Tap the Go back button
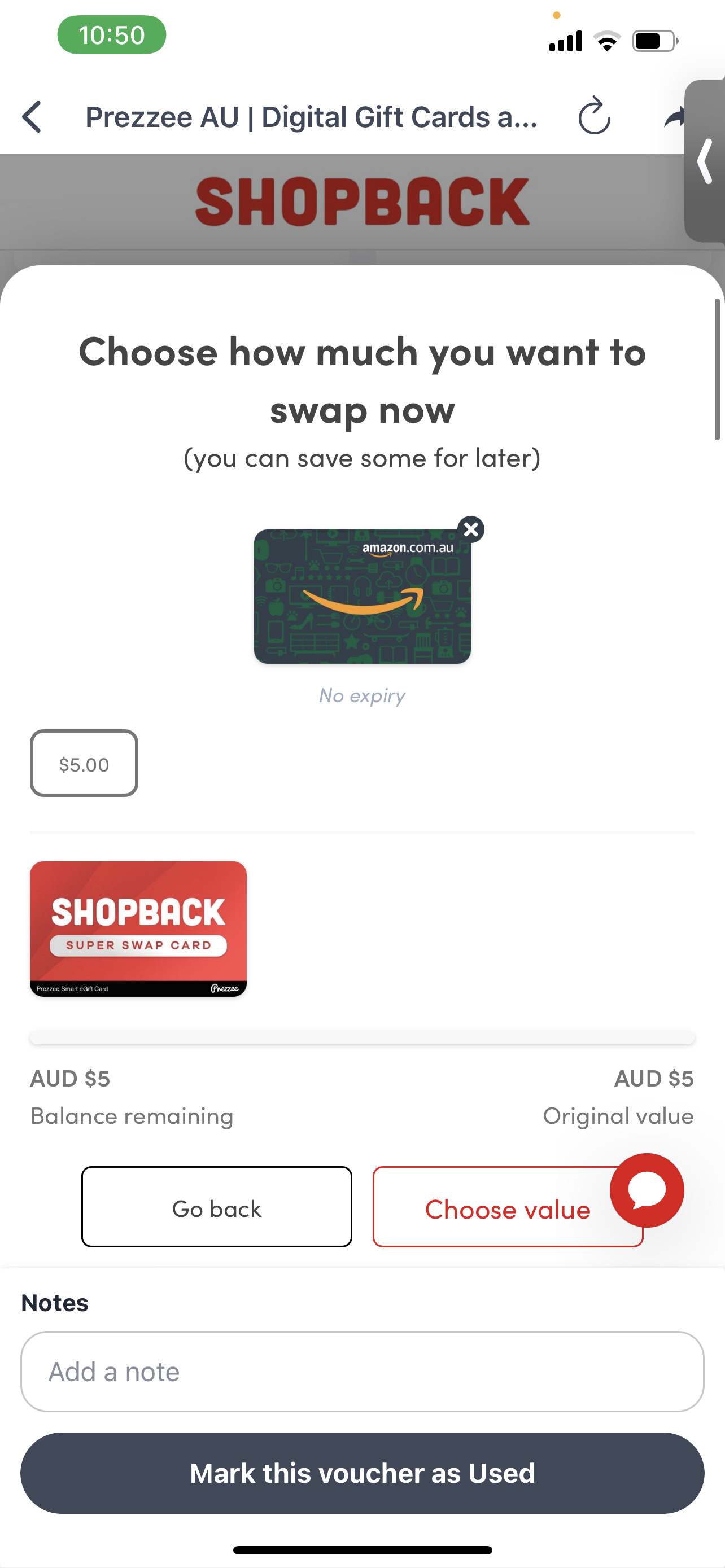 pyautogui.click(x=217, y=1207)
